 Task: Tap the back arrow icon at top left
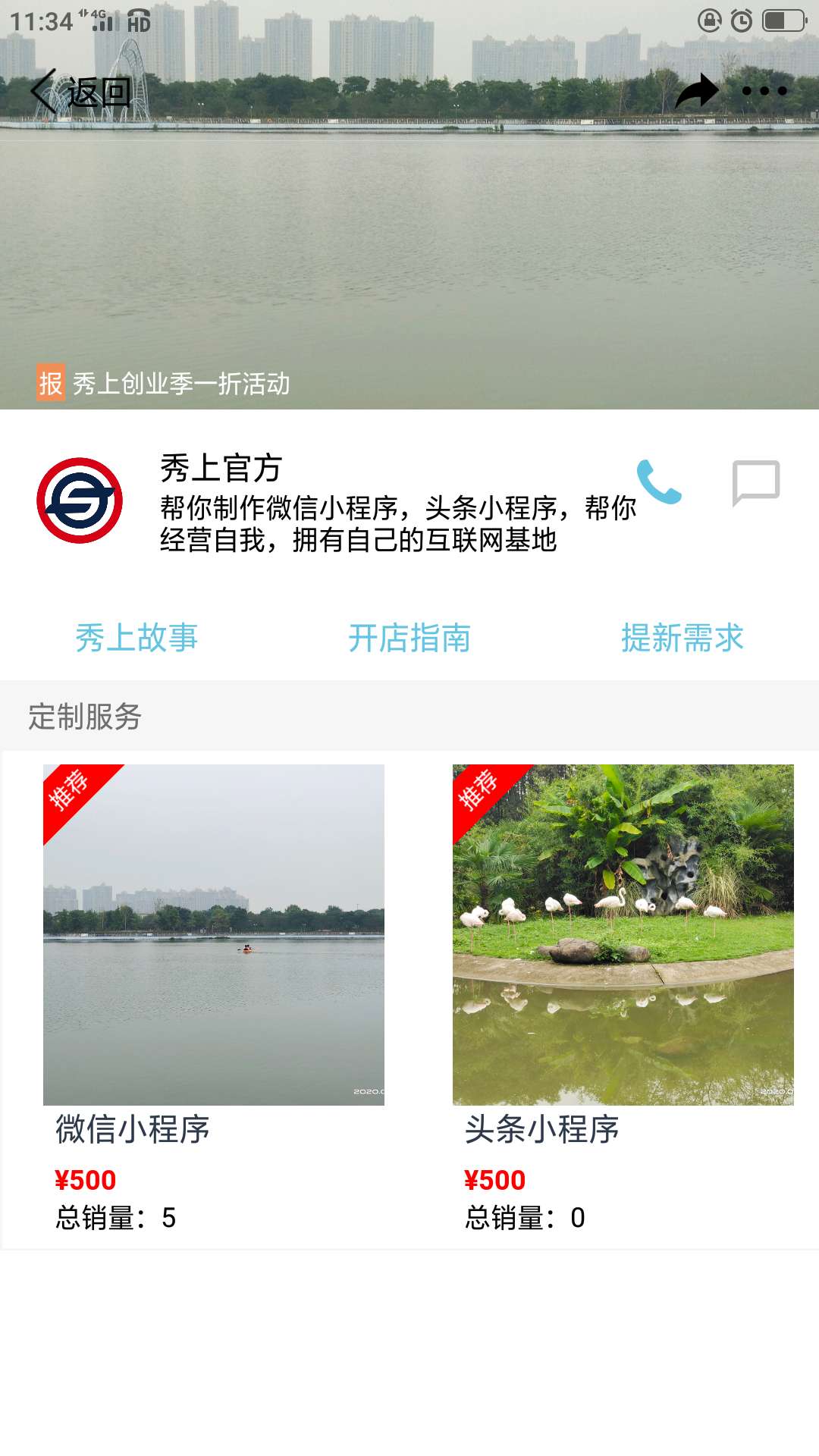42,89
